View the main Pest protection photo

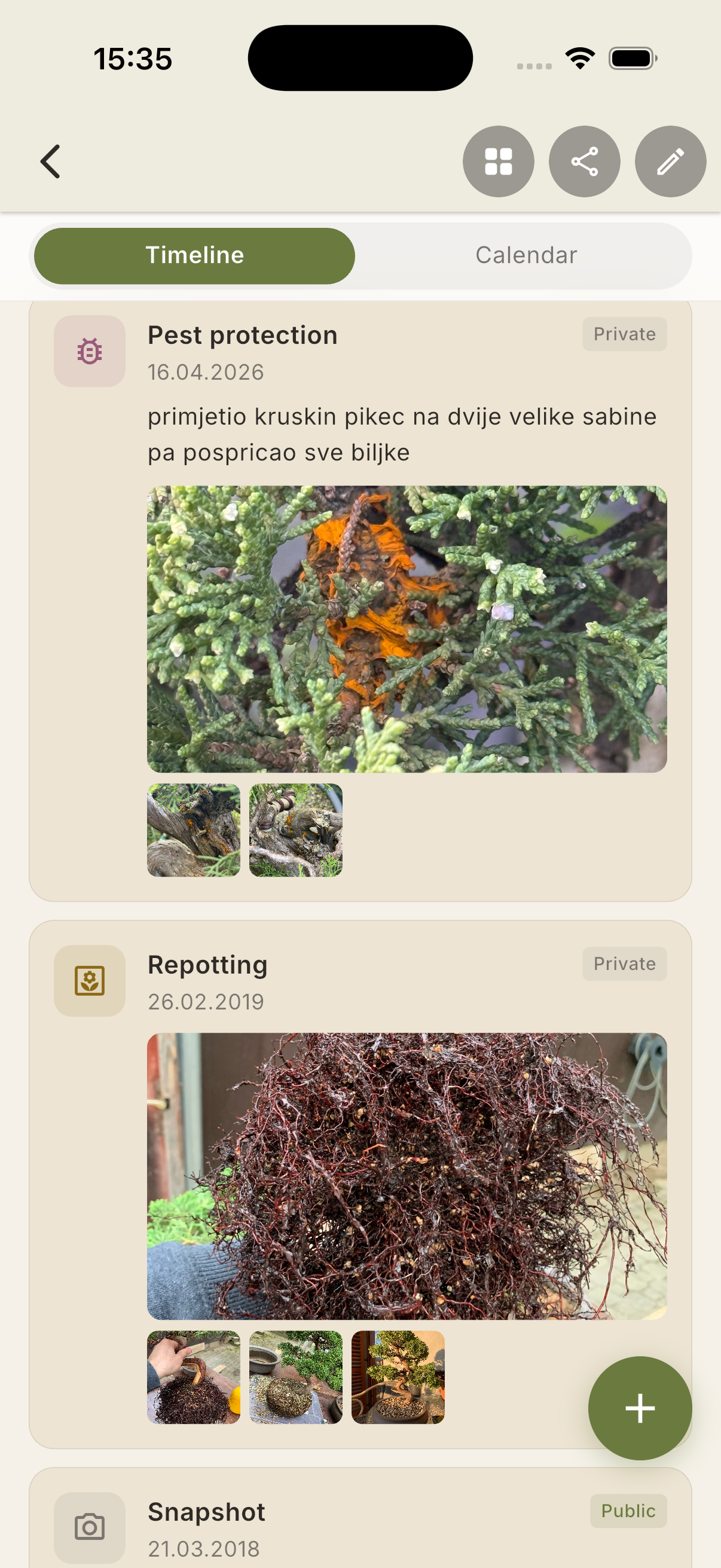pos(407,628)
